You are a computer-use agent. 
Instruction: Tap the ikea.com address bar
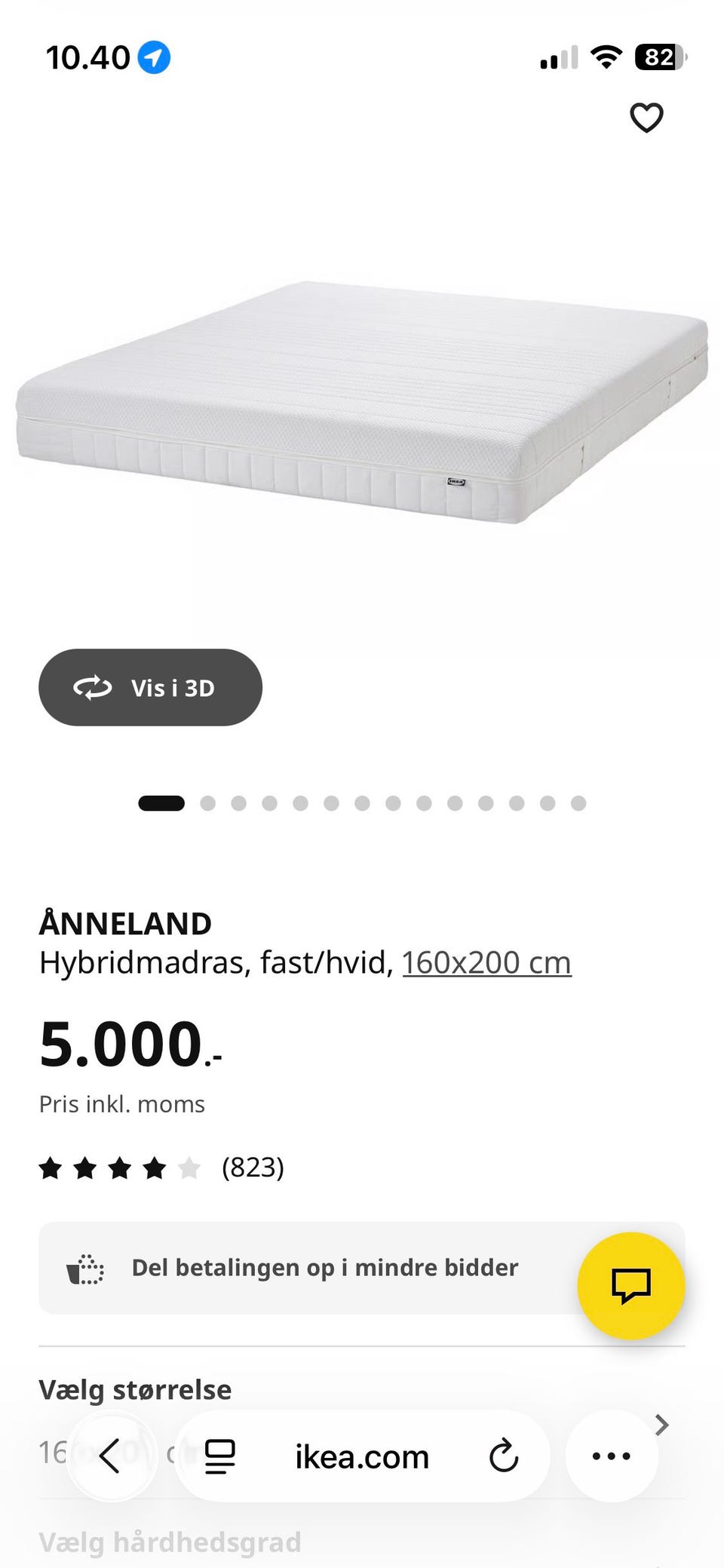click(x=362, y=1456)
